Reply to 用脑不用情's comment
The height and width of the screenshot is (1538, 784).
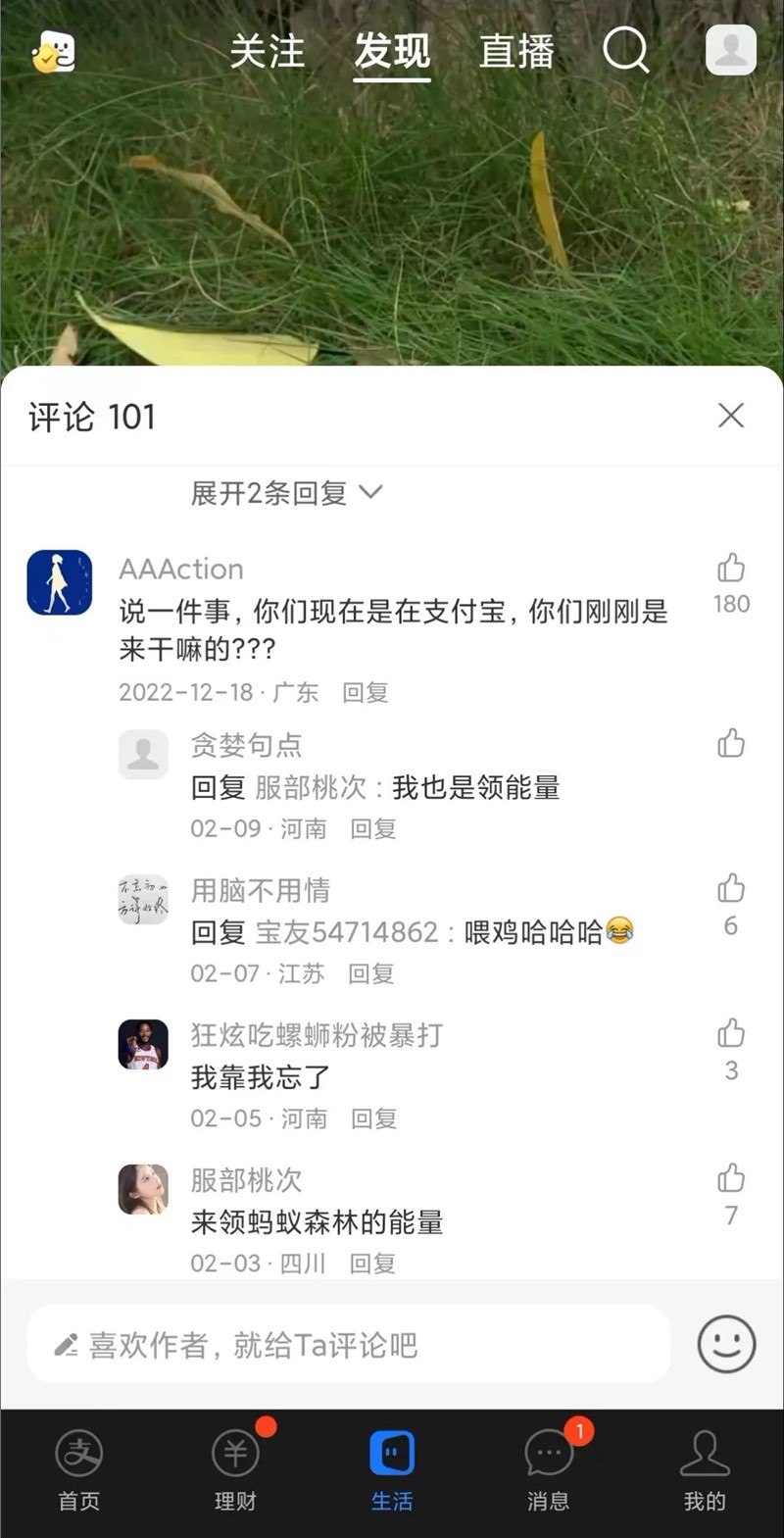(x=370, y=974)
